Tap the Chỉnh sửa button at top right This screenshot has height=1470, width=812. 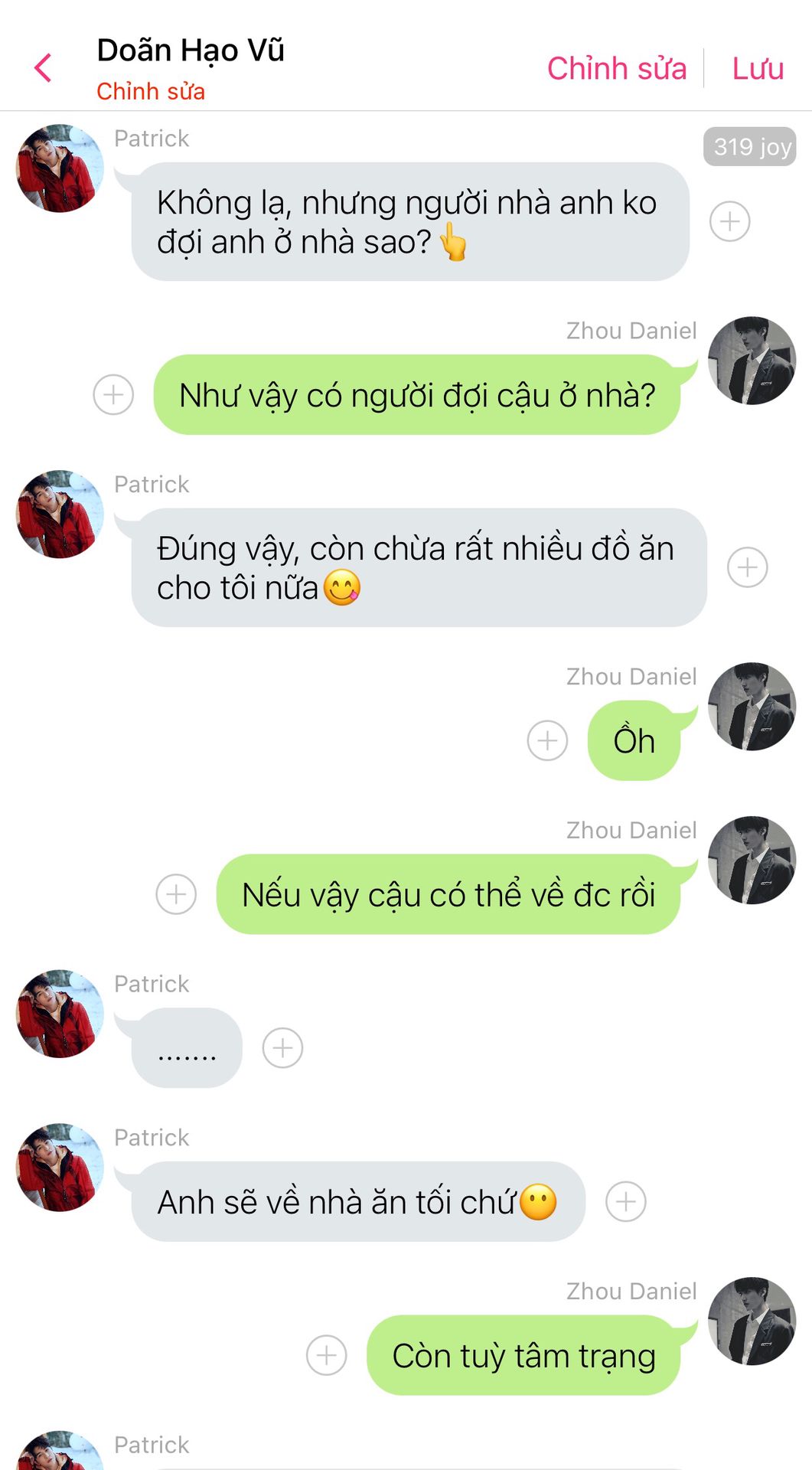pyautogui.click(x=617, y=68)
